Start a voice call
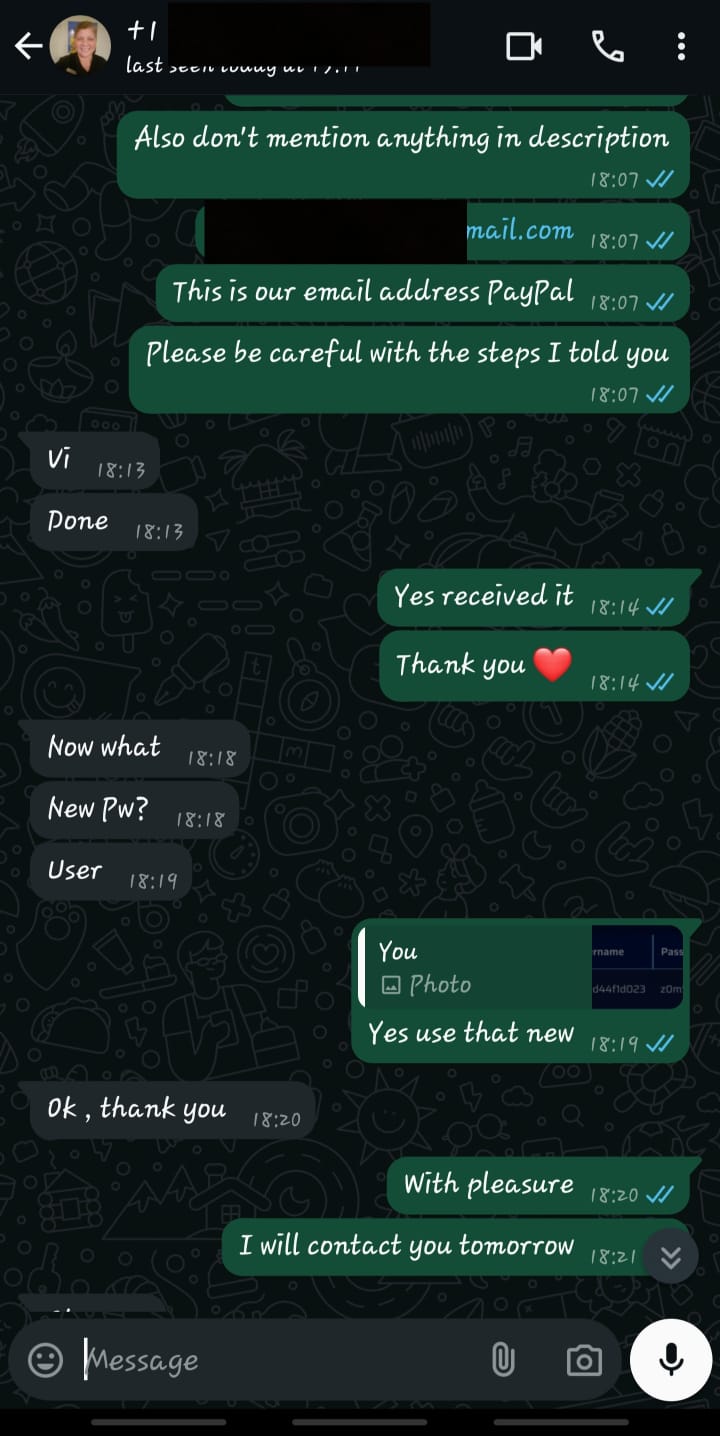 (x=607, y=46)
